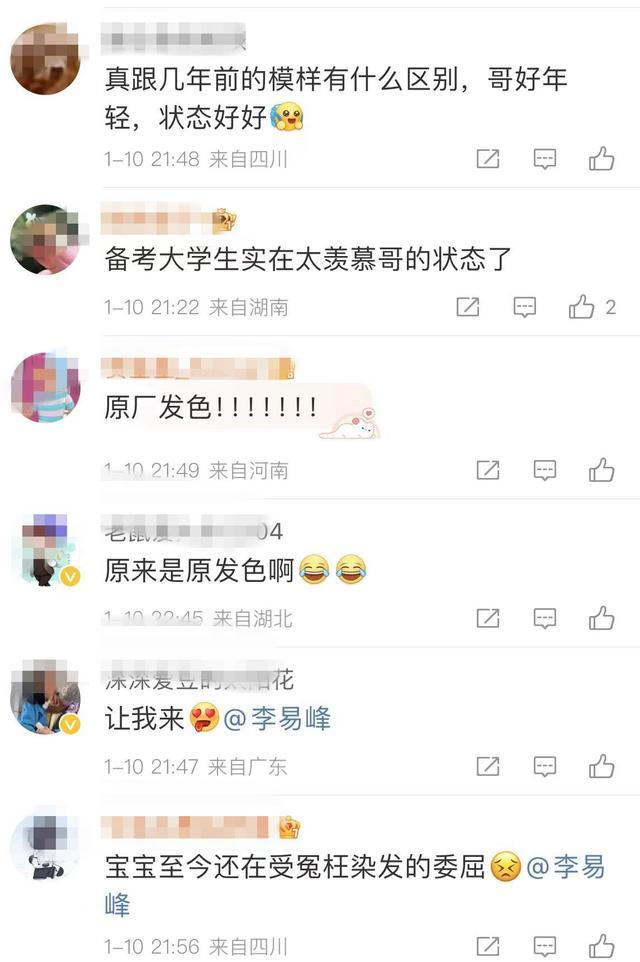Image resolution: width=640 pixels, height=962 pixels.
Task: Open @李易峰 mention in '宝宝至今' comment
Action: point(565,867)
